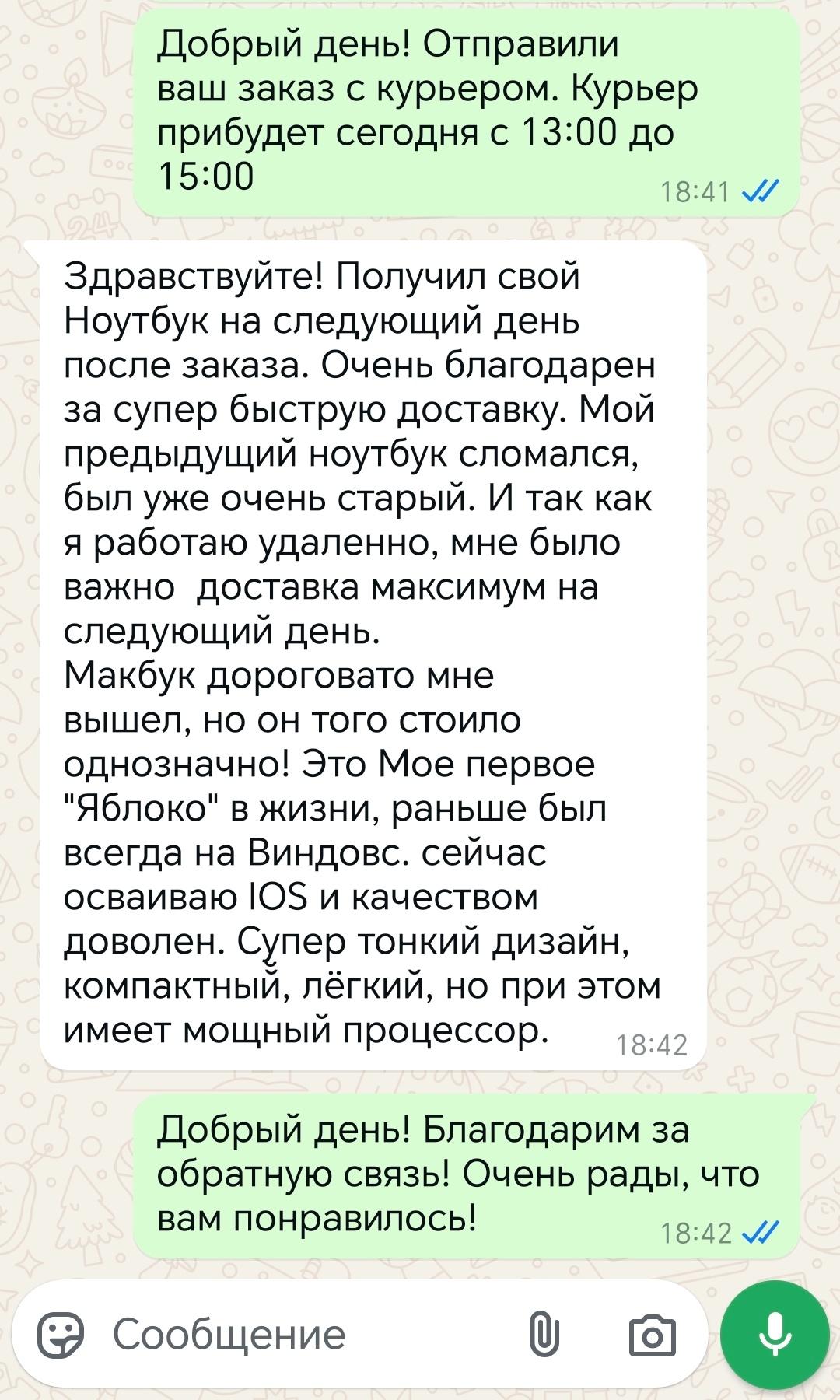Open the emoji and sticker picker
The width and height of the screenshot is (840, 1400).
coord(61,1335)
